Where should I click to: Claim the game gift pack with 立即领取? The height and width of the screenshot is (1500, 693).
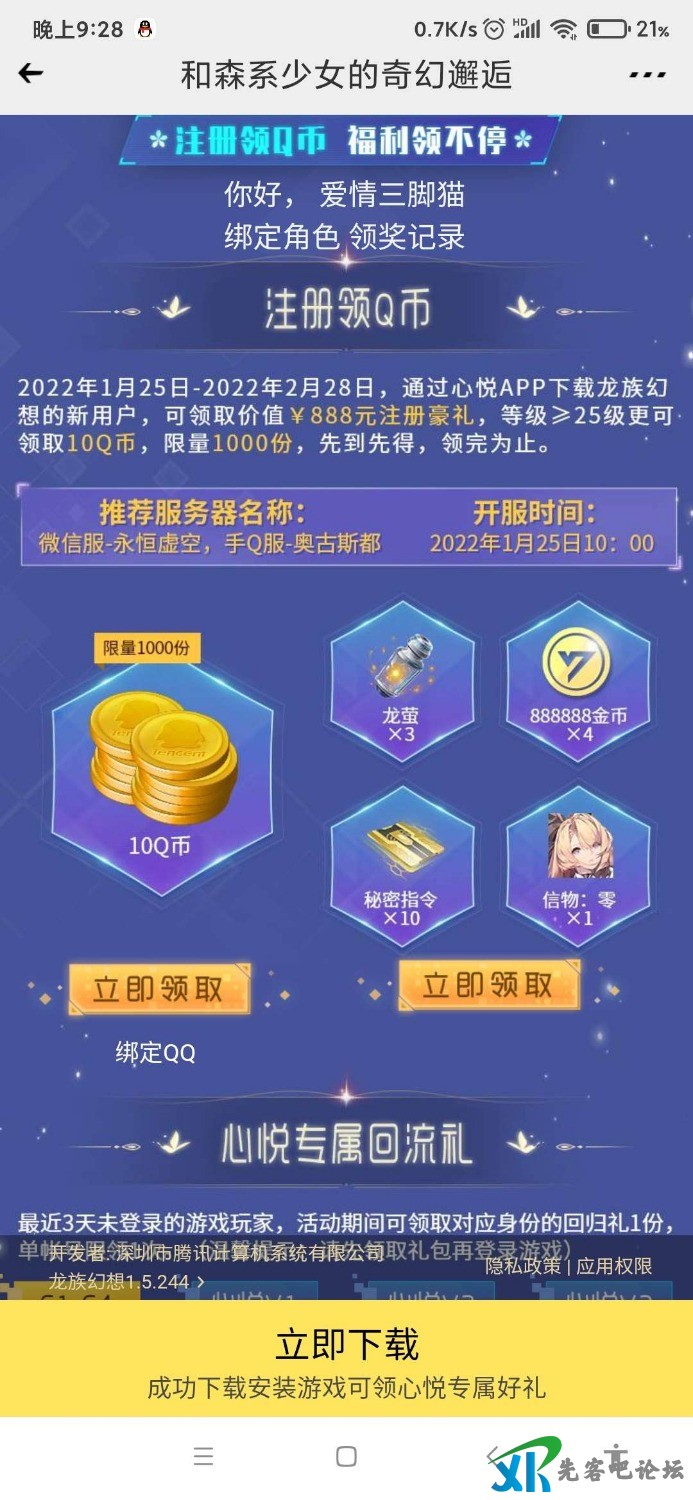click(x=488, y=985)
